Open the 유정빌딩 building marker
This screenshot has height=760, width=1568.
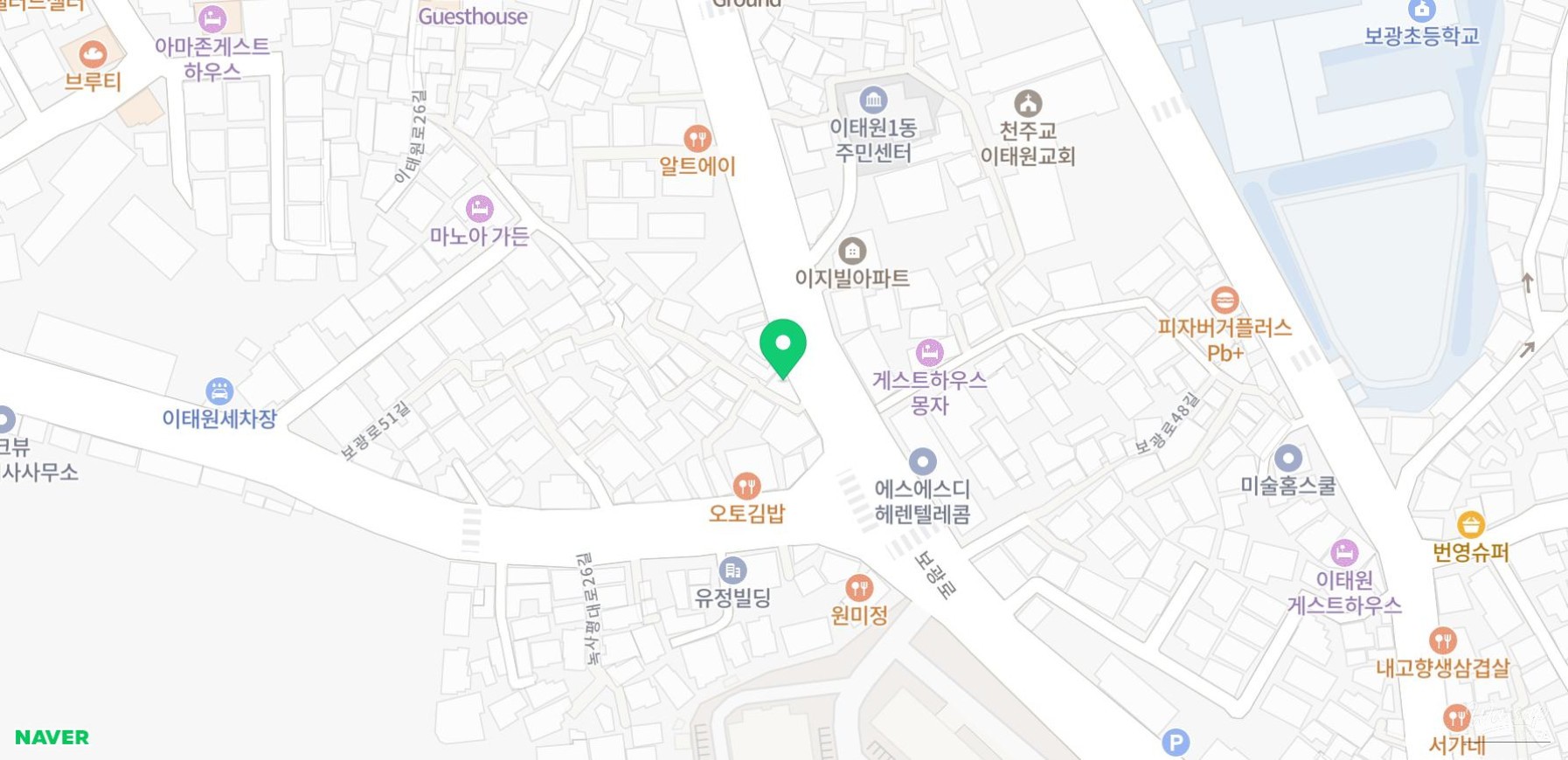[732, 571]
